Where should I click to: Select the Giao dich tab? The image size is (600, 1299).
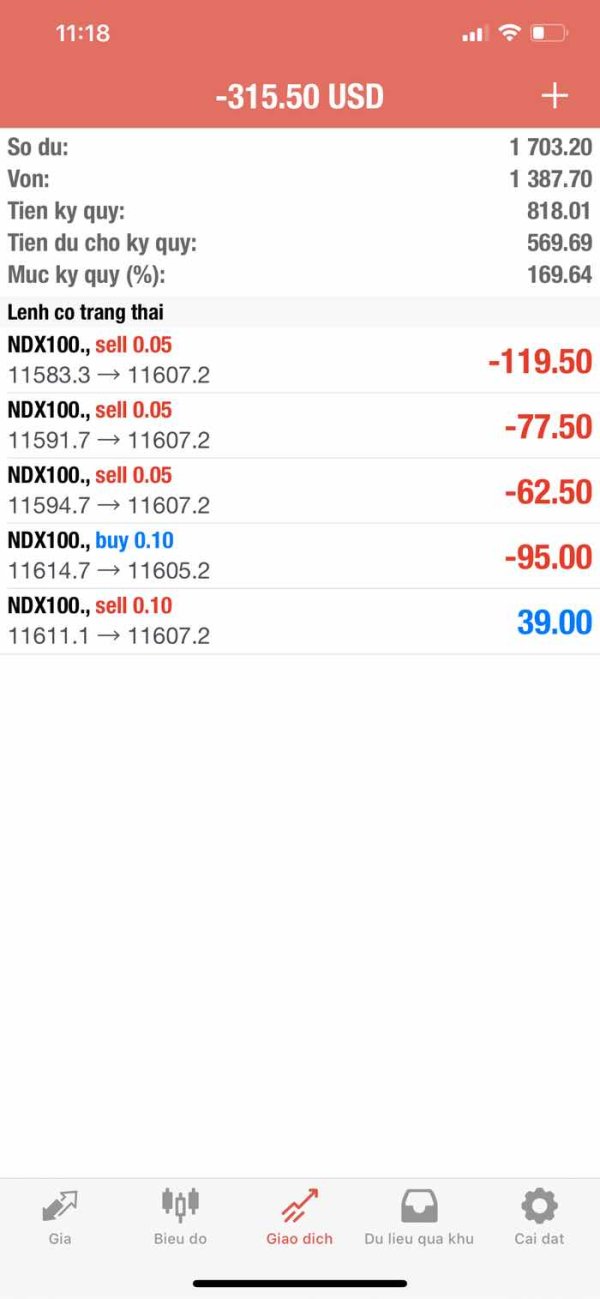(300, 1215)
